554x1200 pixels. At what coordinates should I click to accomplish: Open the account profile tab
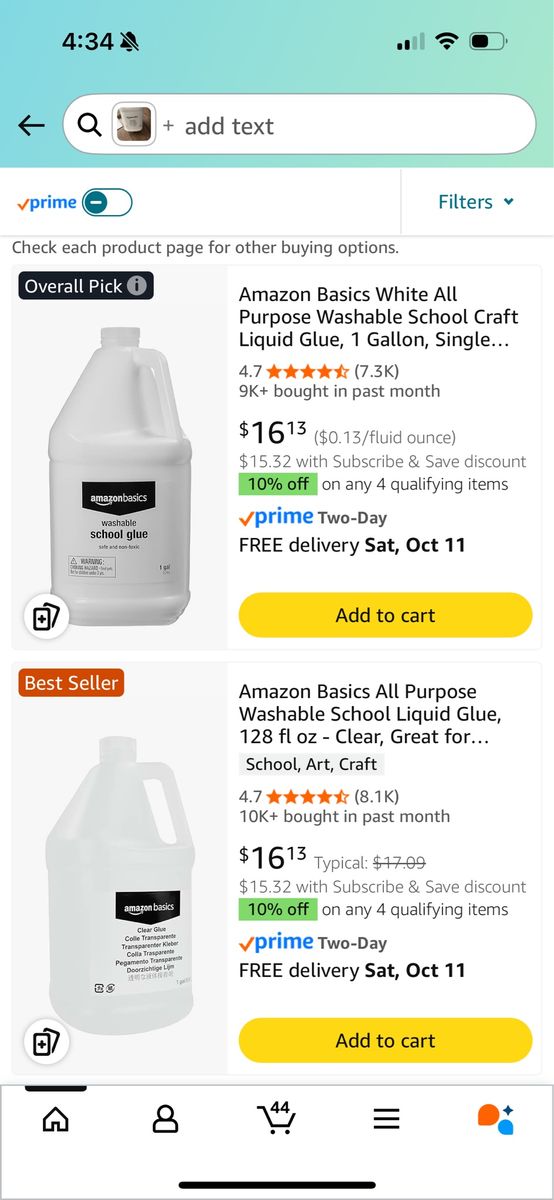(165, 1119)
